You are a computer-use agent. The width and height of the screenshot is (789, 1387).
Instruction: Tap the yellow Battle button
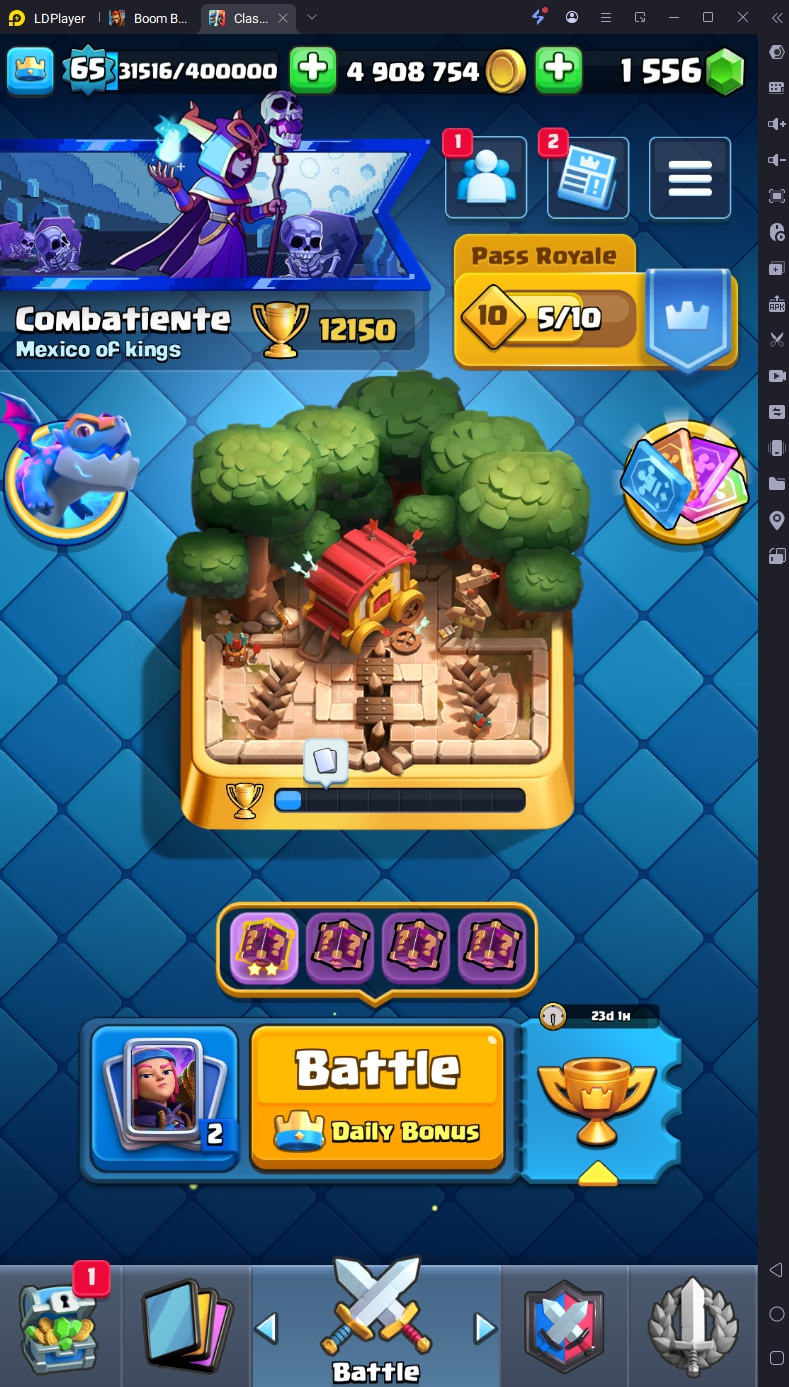377,1096
